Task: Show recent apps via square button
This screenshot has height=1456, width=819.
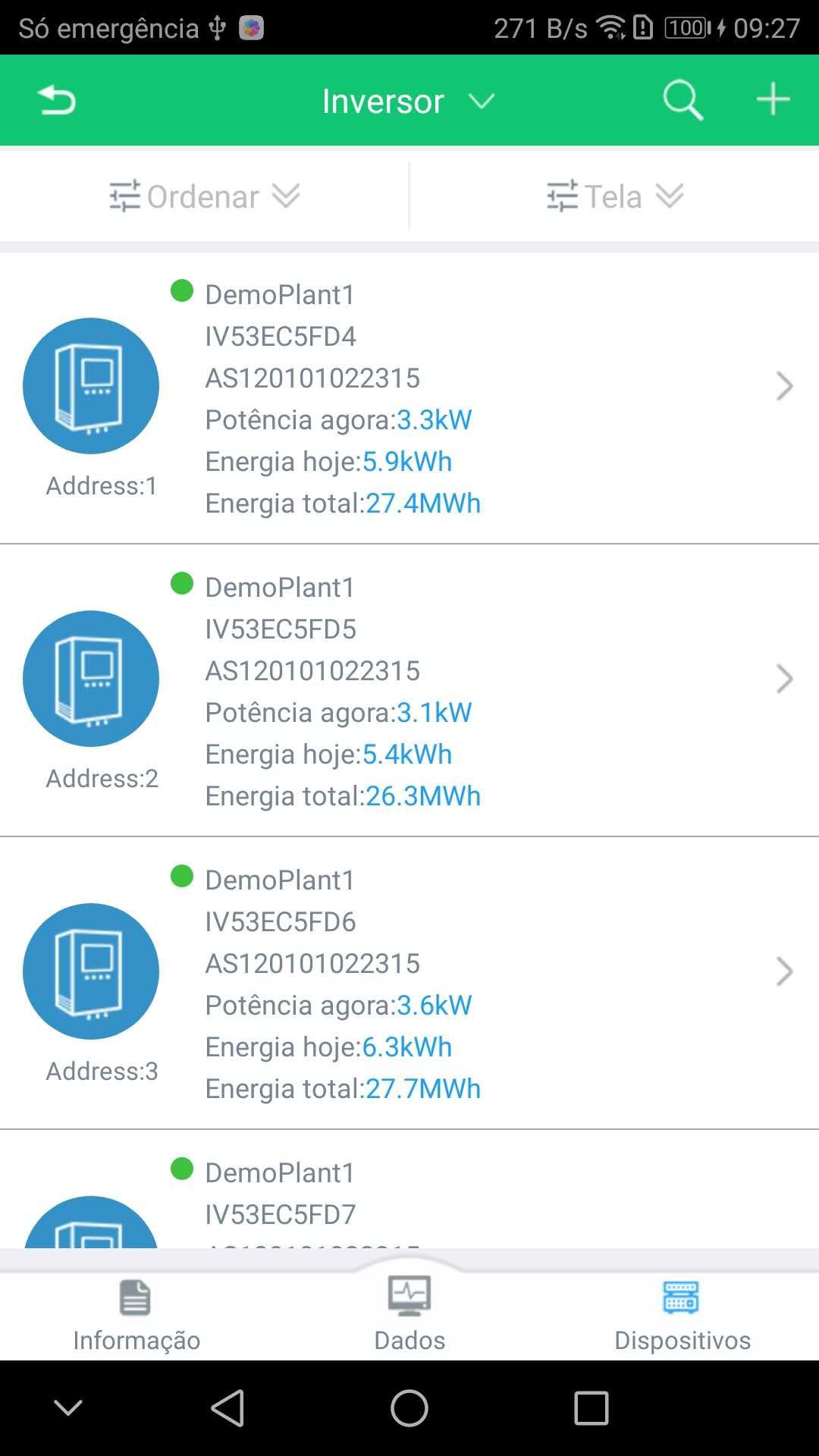Action: tap(591, 1408)
